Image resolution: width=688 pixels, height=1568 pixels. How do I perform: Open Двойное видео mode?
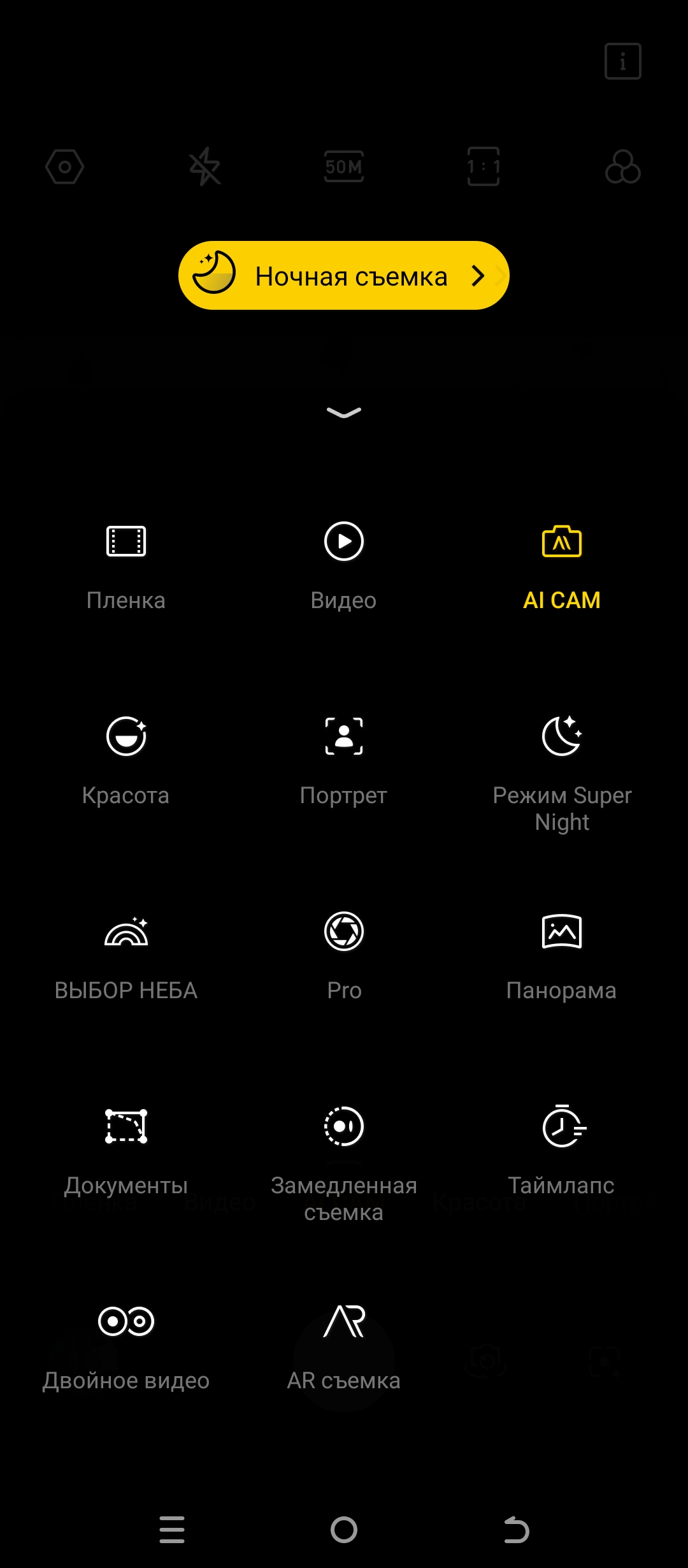tap(126, 1345)
